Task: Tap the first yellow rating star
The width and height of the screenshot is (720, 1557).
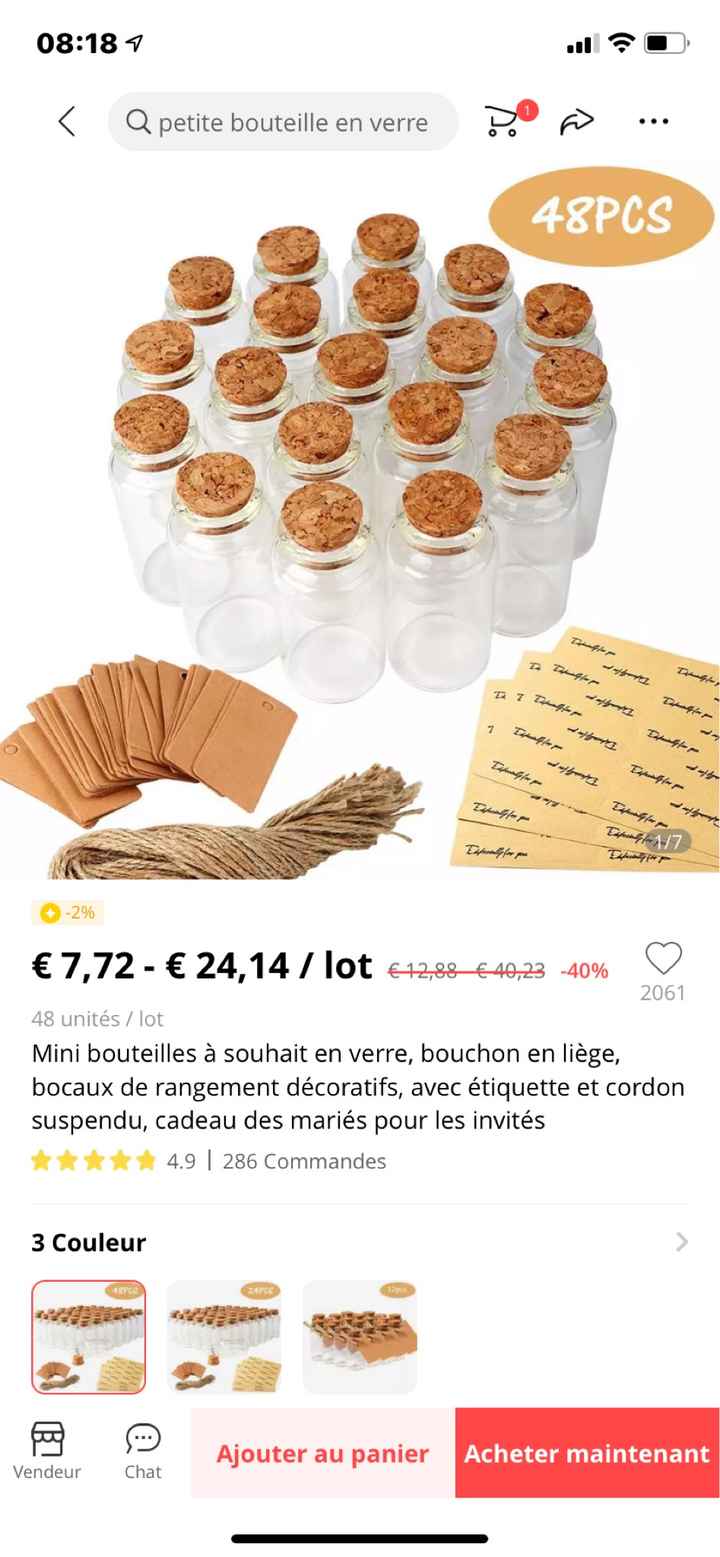Action: (42, 1161)
